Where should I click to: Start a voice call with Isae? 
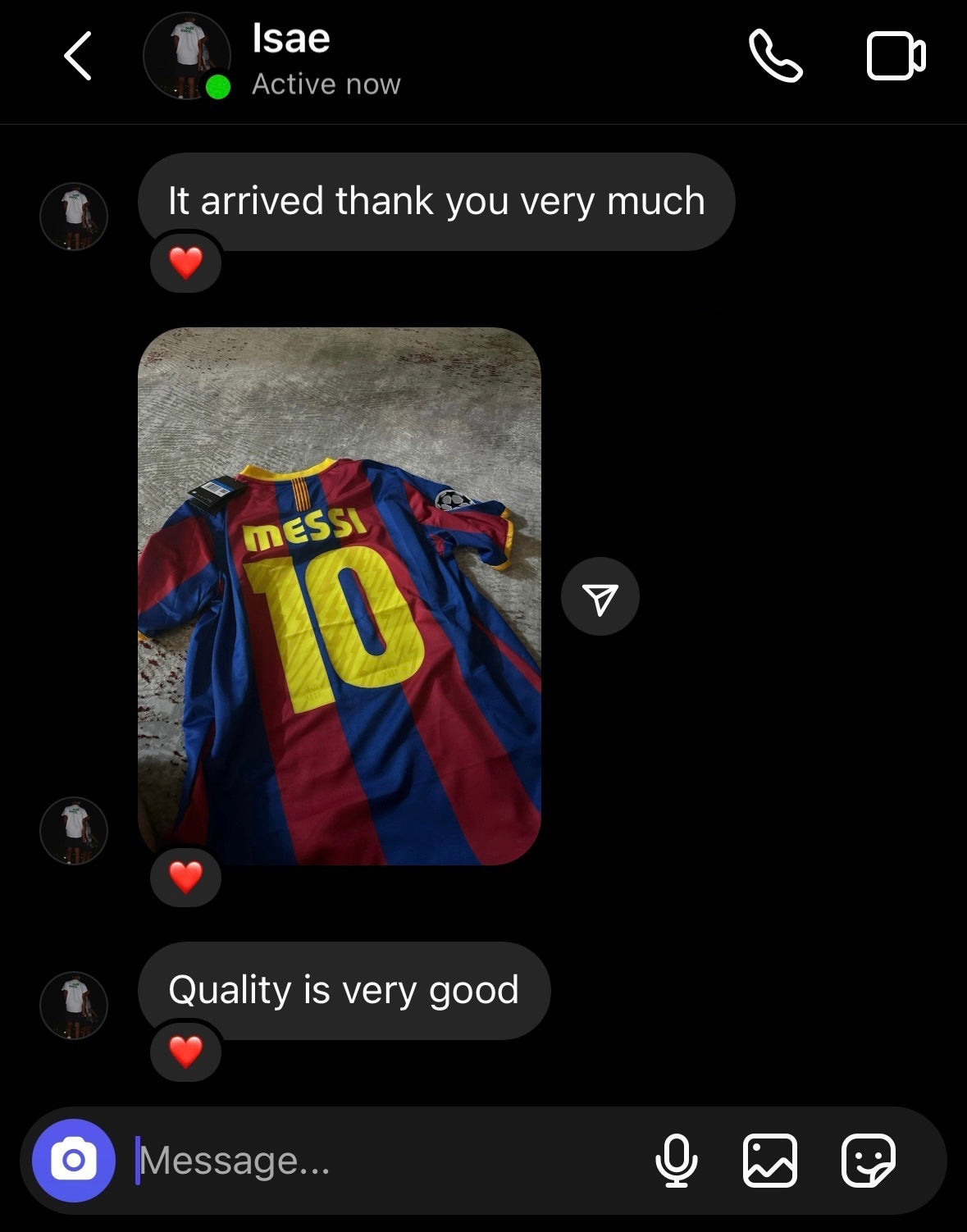pyautogui.click(x=775, y=57)
